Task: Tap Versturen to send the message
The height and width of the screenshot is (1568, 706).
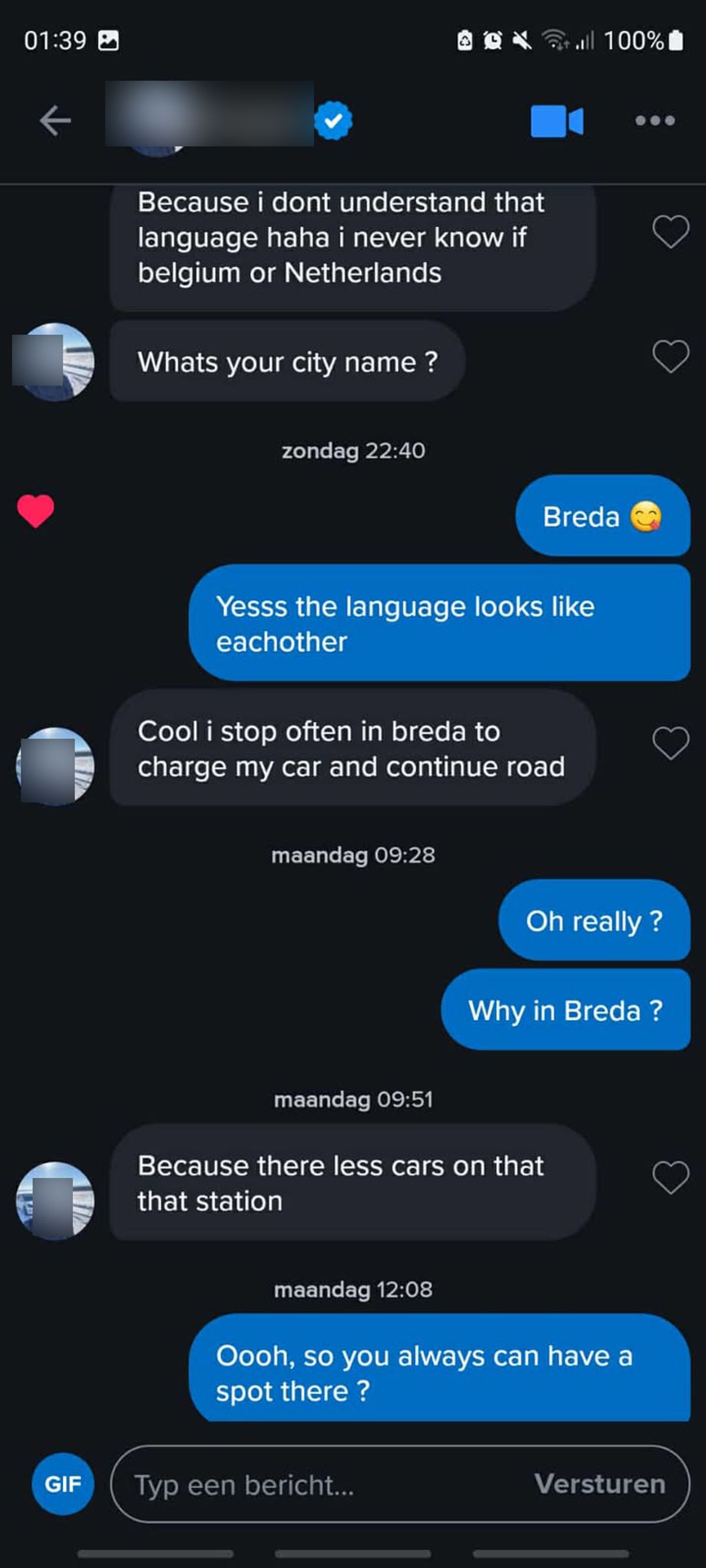Action: pos(600,1484)
